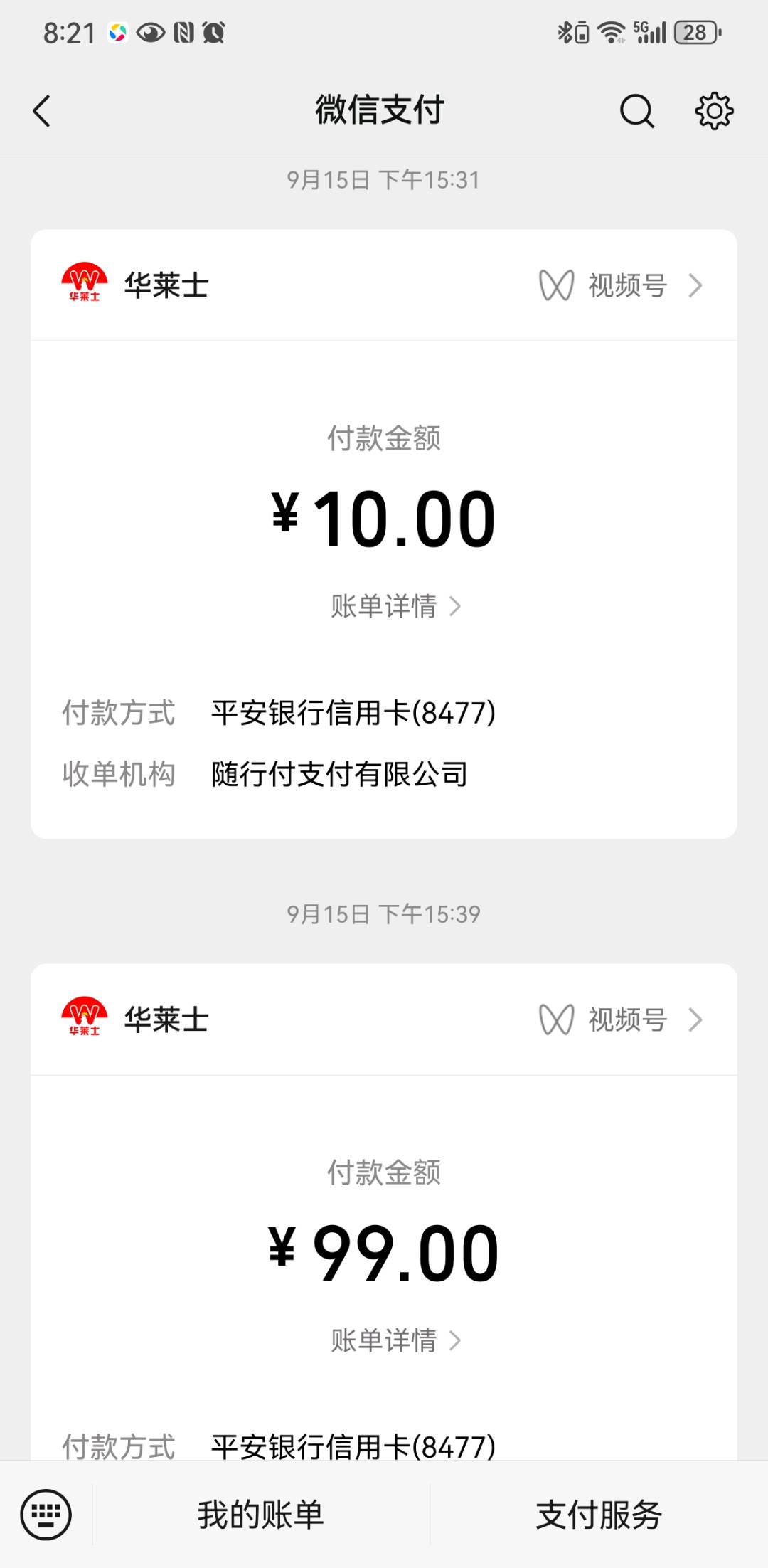Image resolution: width=768 pixels, height=1568 pixels.
Task: View 账单详情 for the ¥99.00 payment
Action: point(395,1340)
